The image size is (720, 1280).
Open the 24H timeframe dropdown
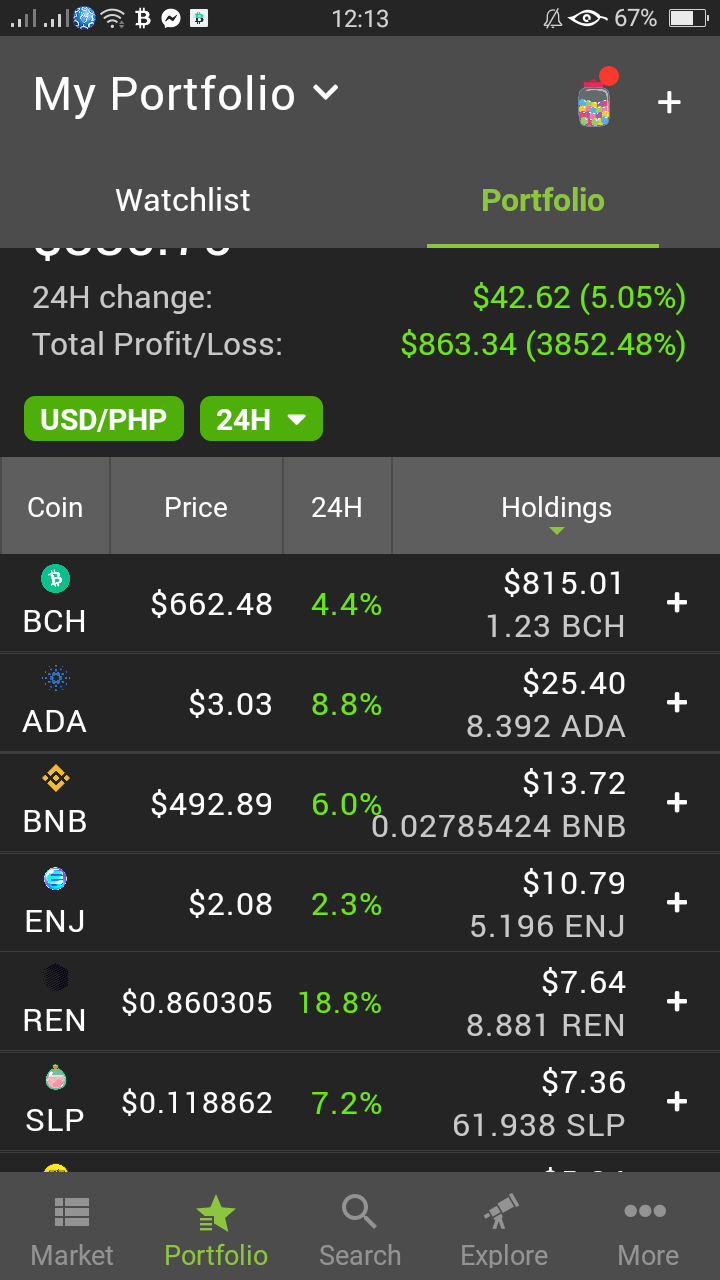(x=261, y=419)
